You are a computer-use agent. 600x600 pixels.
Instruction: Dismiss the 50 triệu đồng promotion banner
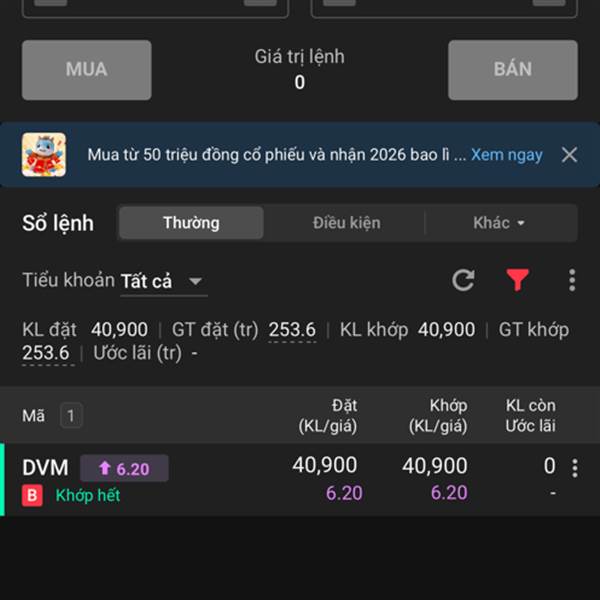click(569, 155)
